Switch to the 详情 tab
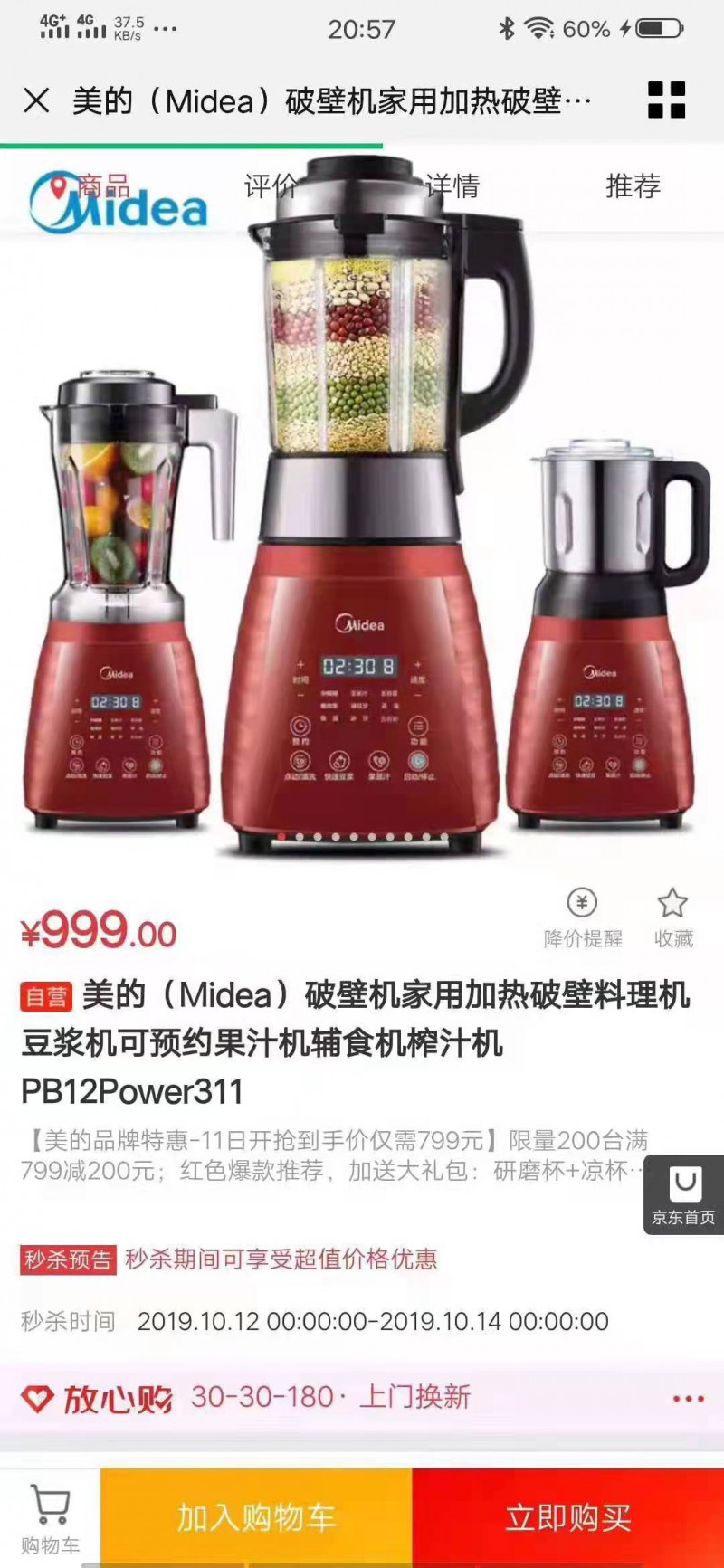The height and width of the screenshot is (1568, 724). [x=452, y=186]
